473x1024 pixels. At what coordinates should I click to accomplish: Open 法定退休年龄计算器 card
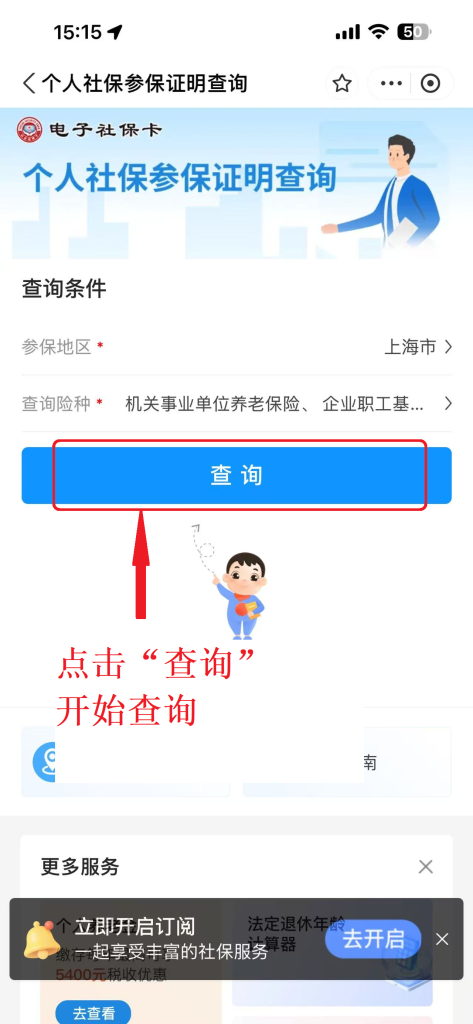point(332,952)
